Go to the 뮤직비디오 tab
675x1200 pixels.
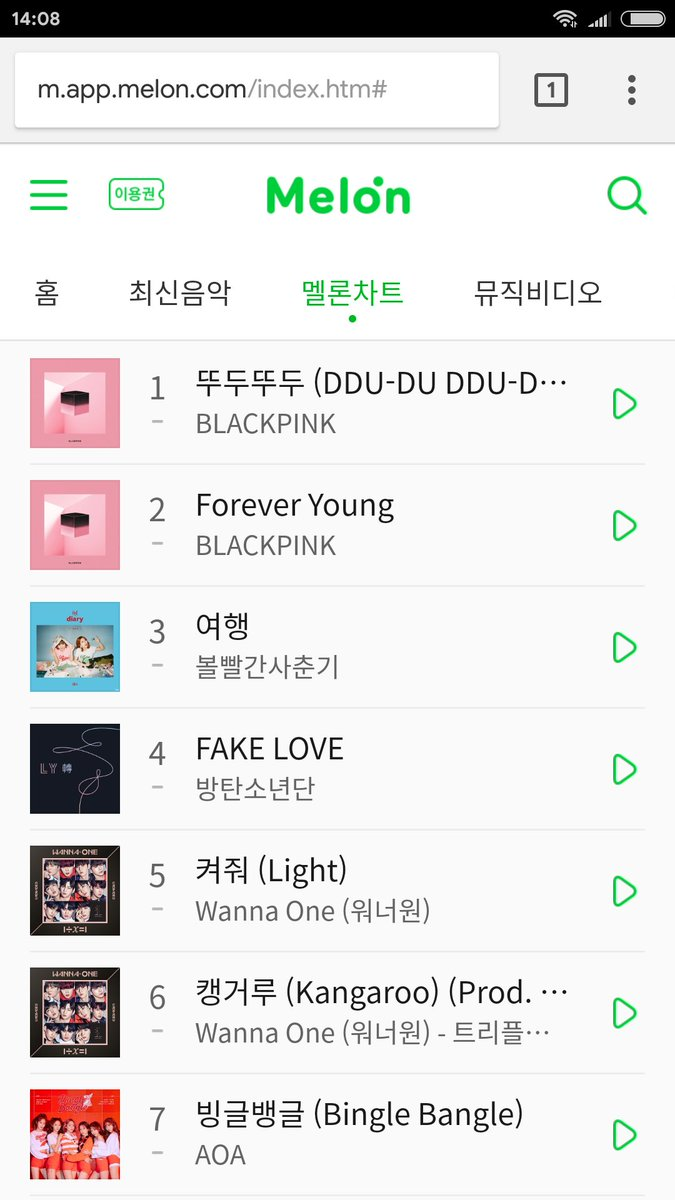(x=538, y=293)
